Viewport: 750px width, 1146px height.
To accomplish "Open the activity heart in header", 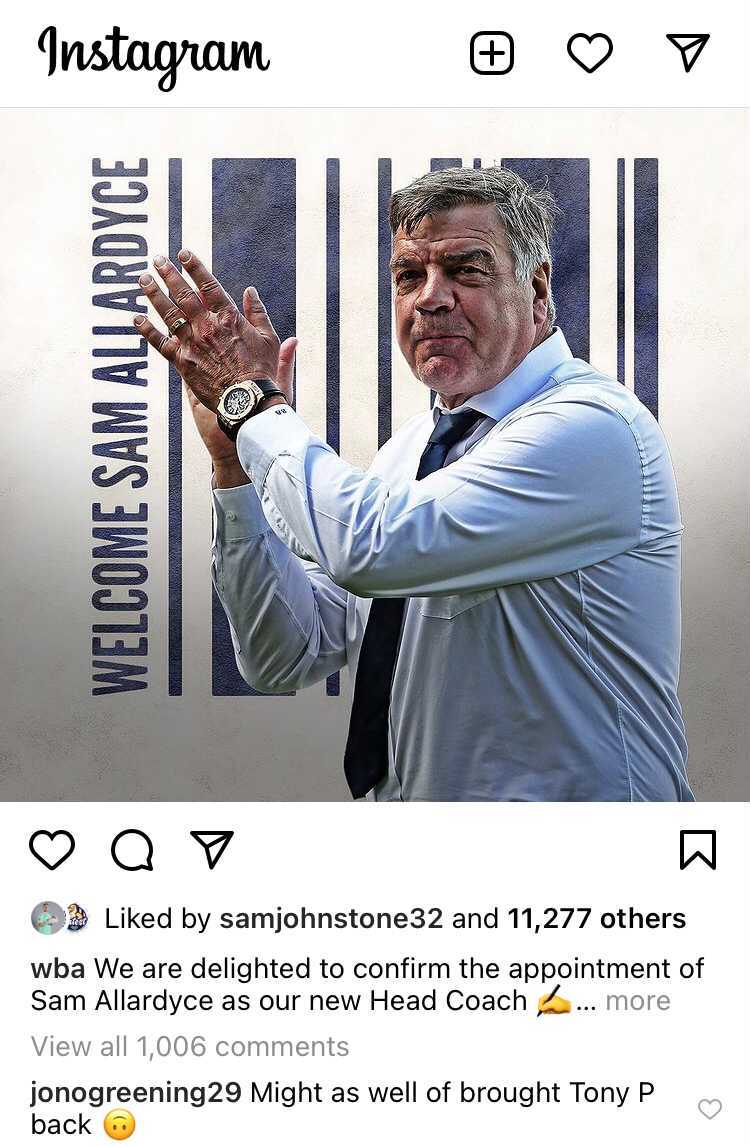I will [589, 53].
